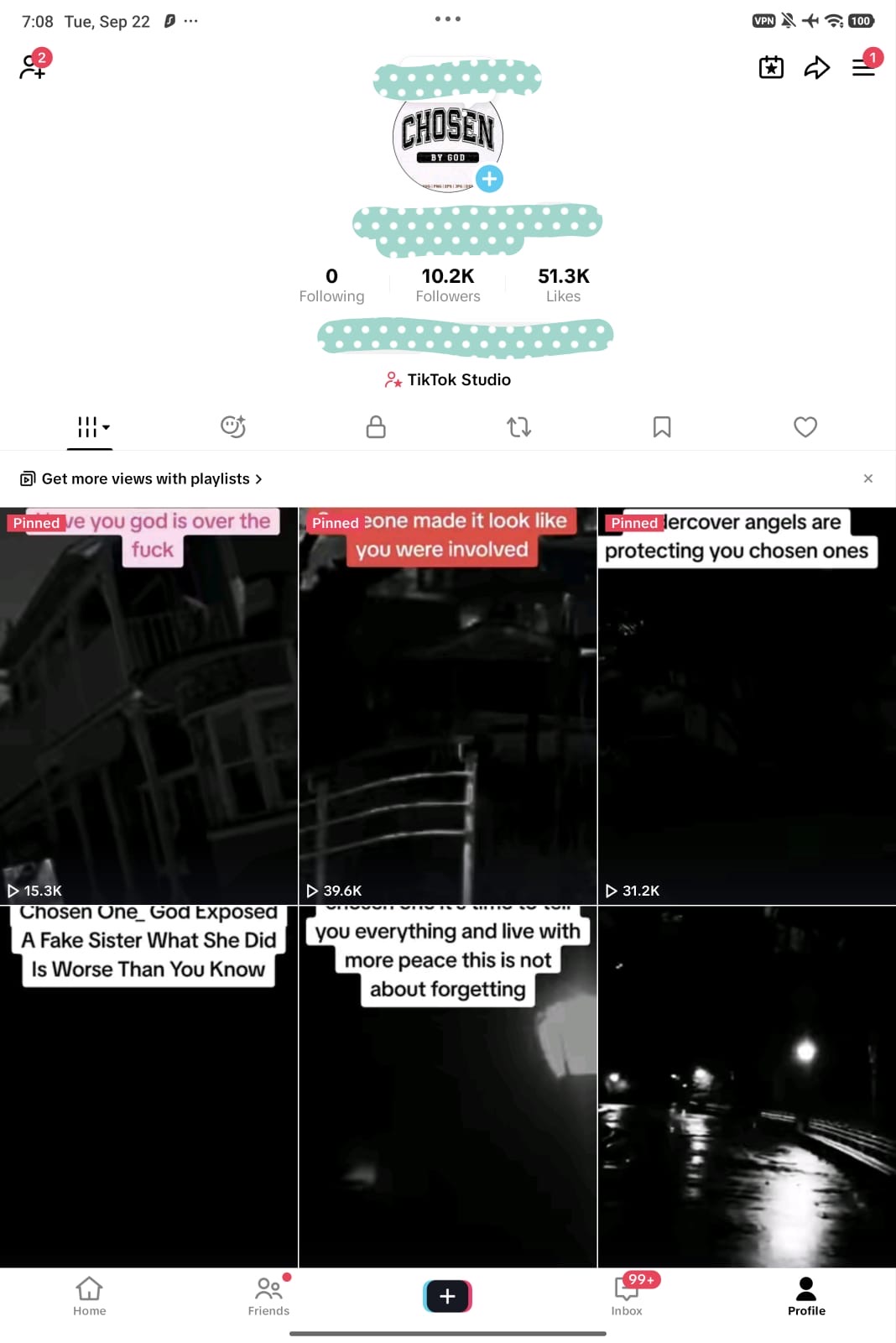Screen dimensions: 896x1343
Task: Create a new post with plus button
Action: click(448, 1296)
